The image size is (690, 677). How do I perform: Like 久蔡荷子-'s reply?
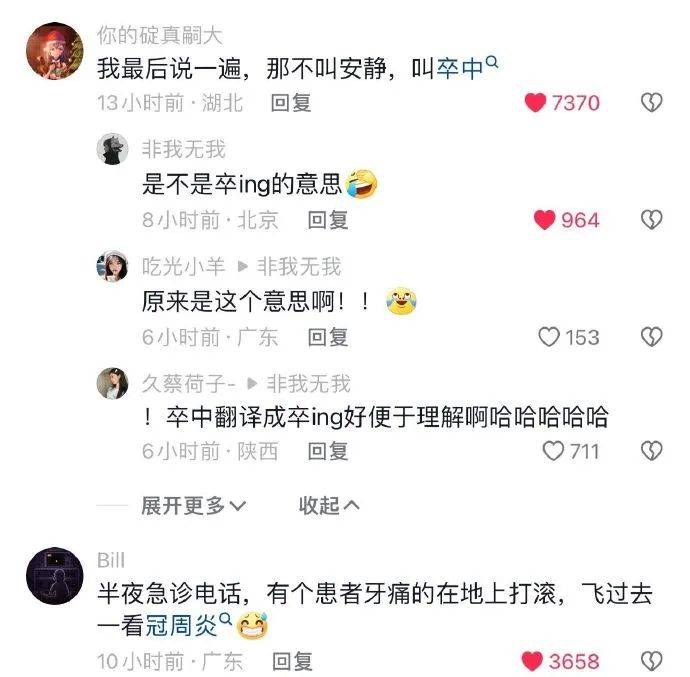pyautogui.click(x=553, y=452)
